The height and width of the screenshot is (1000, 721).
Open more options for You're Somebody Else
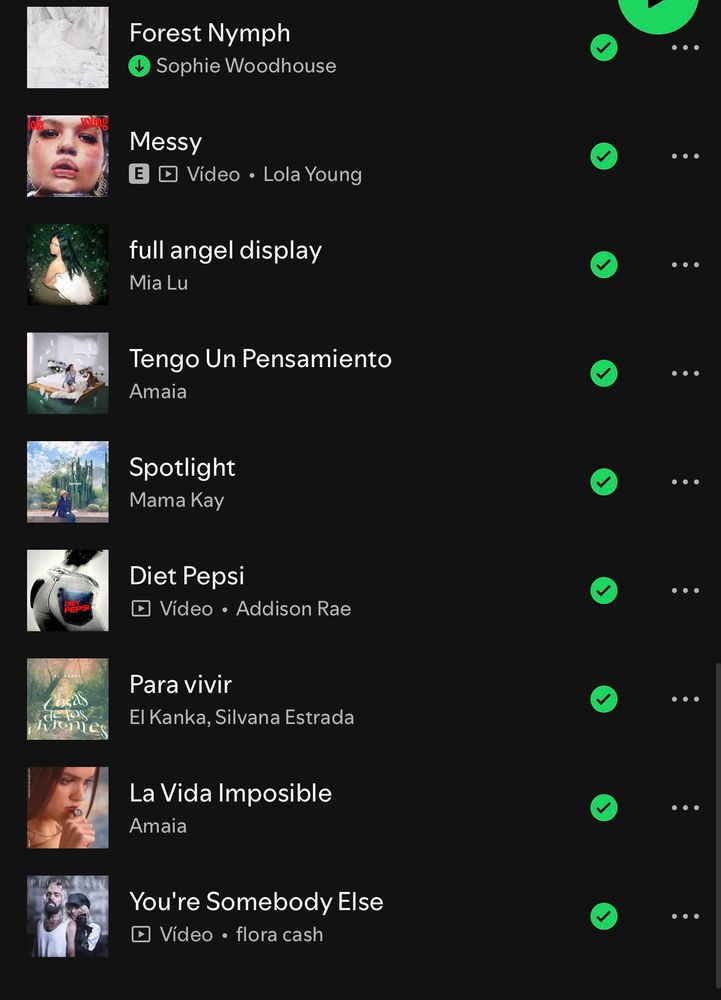click(x=685, y=916)
